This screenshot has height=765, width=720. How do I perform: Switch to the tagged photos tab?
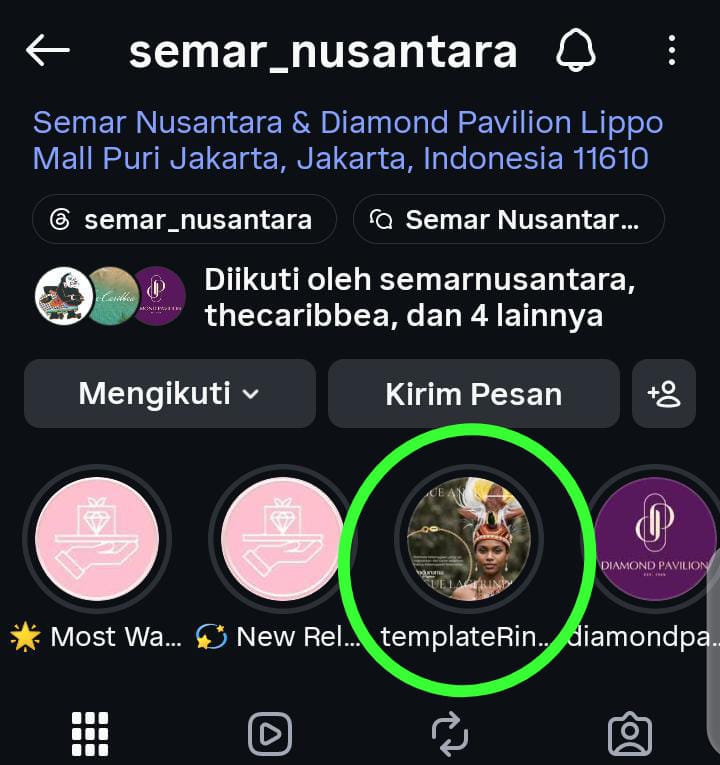(x=630, y=734)
